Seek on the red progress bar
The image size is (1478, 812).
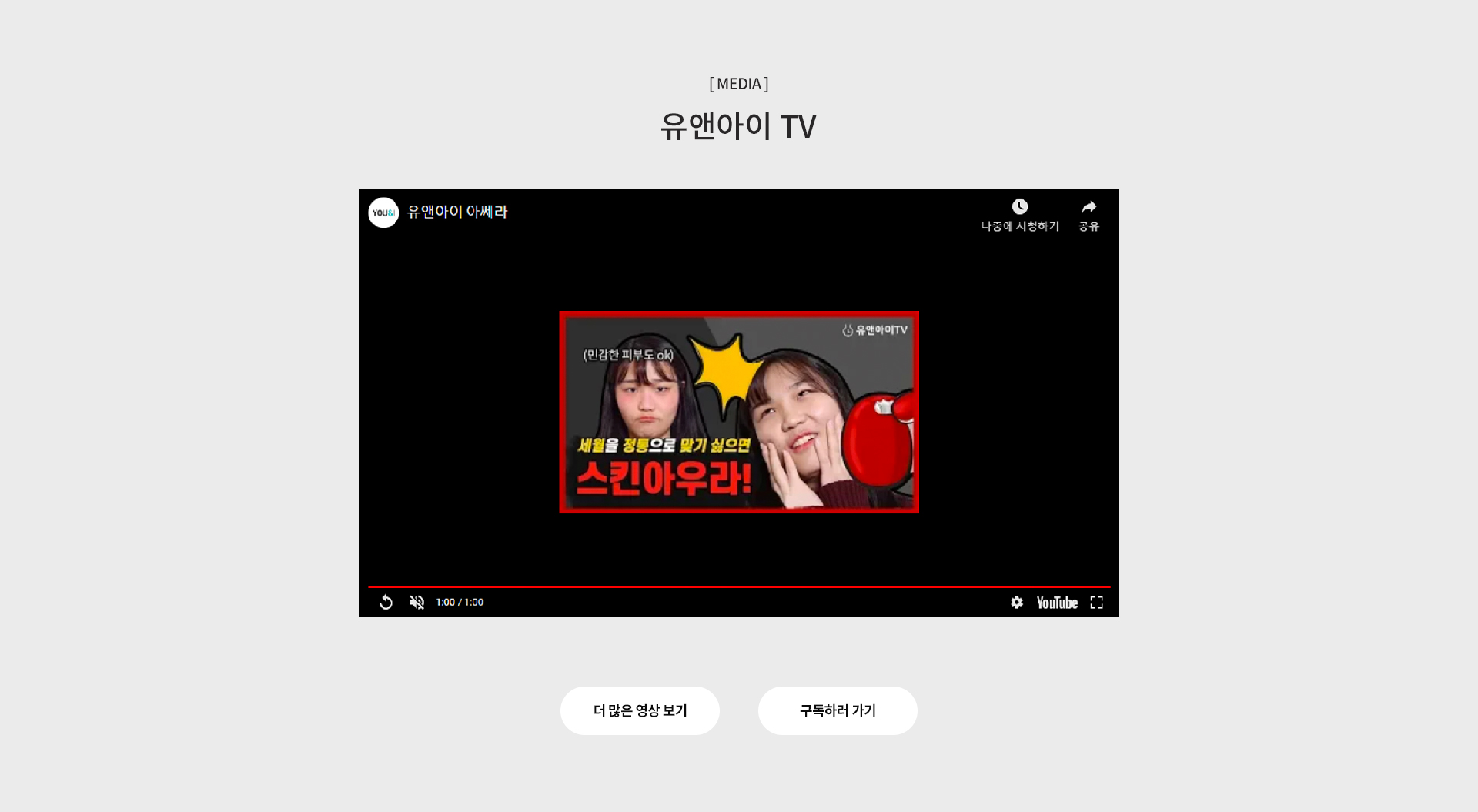coord(739,586)
